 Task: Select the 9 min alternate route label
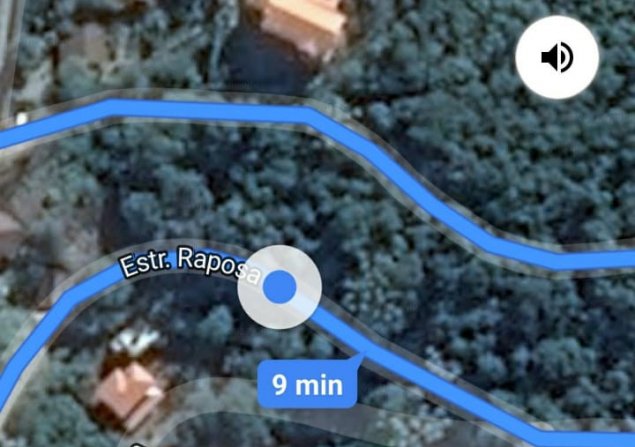pyautogui.click(x=307, y=384)
